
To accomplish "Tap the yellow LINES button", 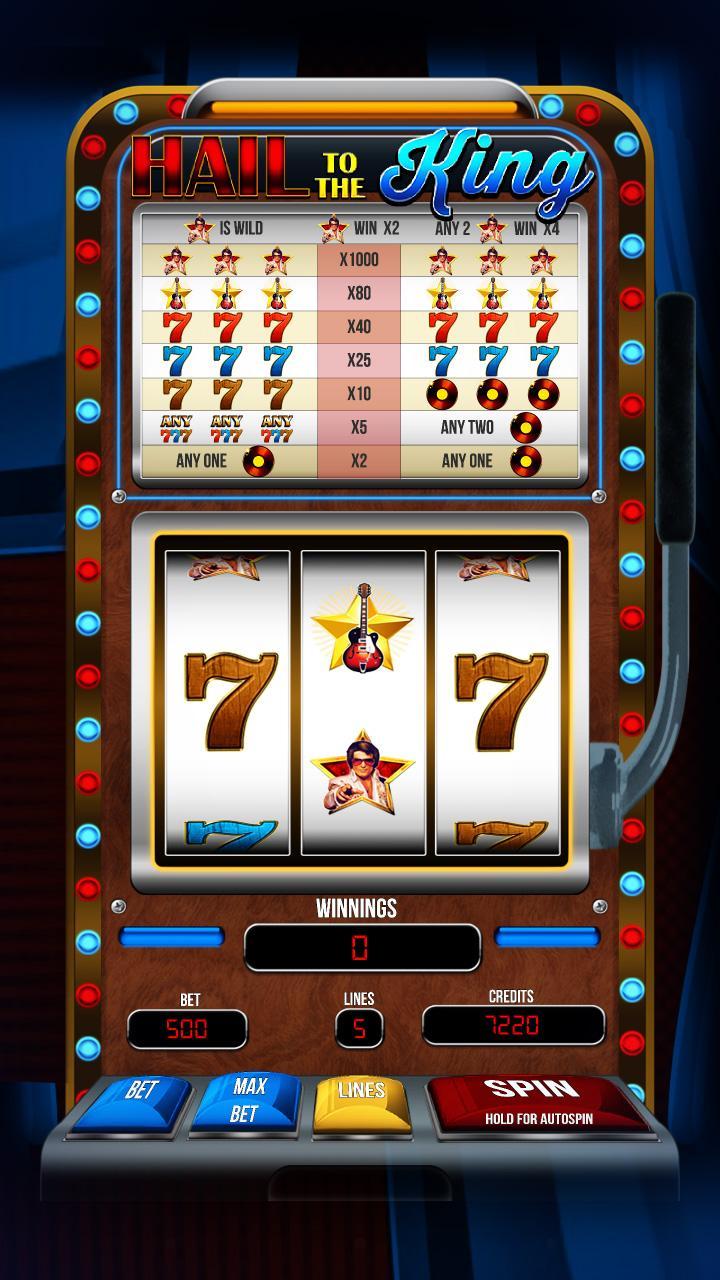I will pos(361,1100).
